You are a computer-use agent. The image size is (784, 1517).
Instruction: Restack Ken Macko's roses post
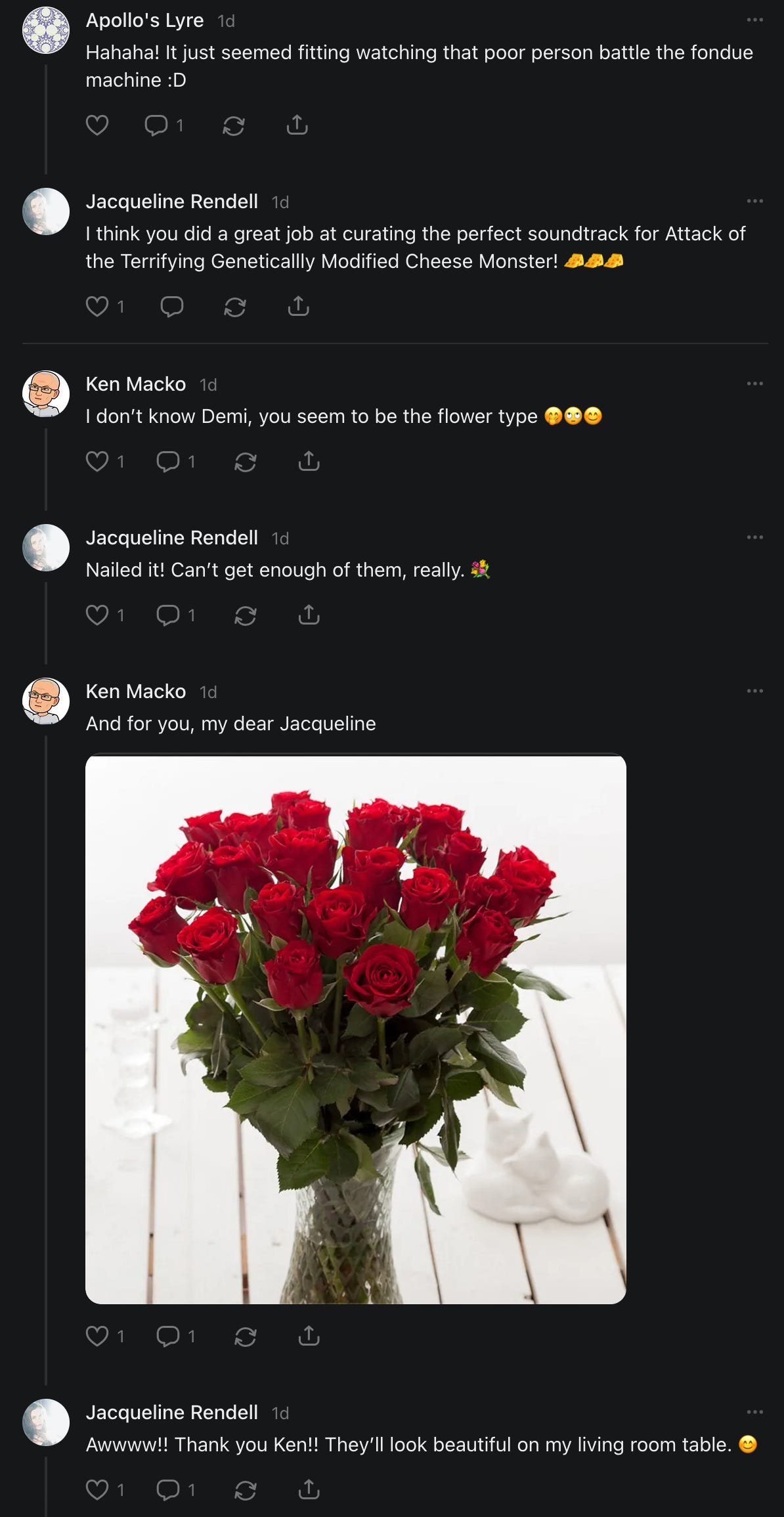pos(245,1336)
